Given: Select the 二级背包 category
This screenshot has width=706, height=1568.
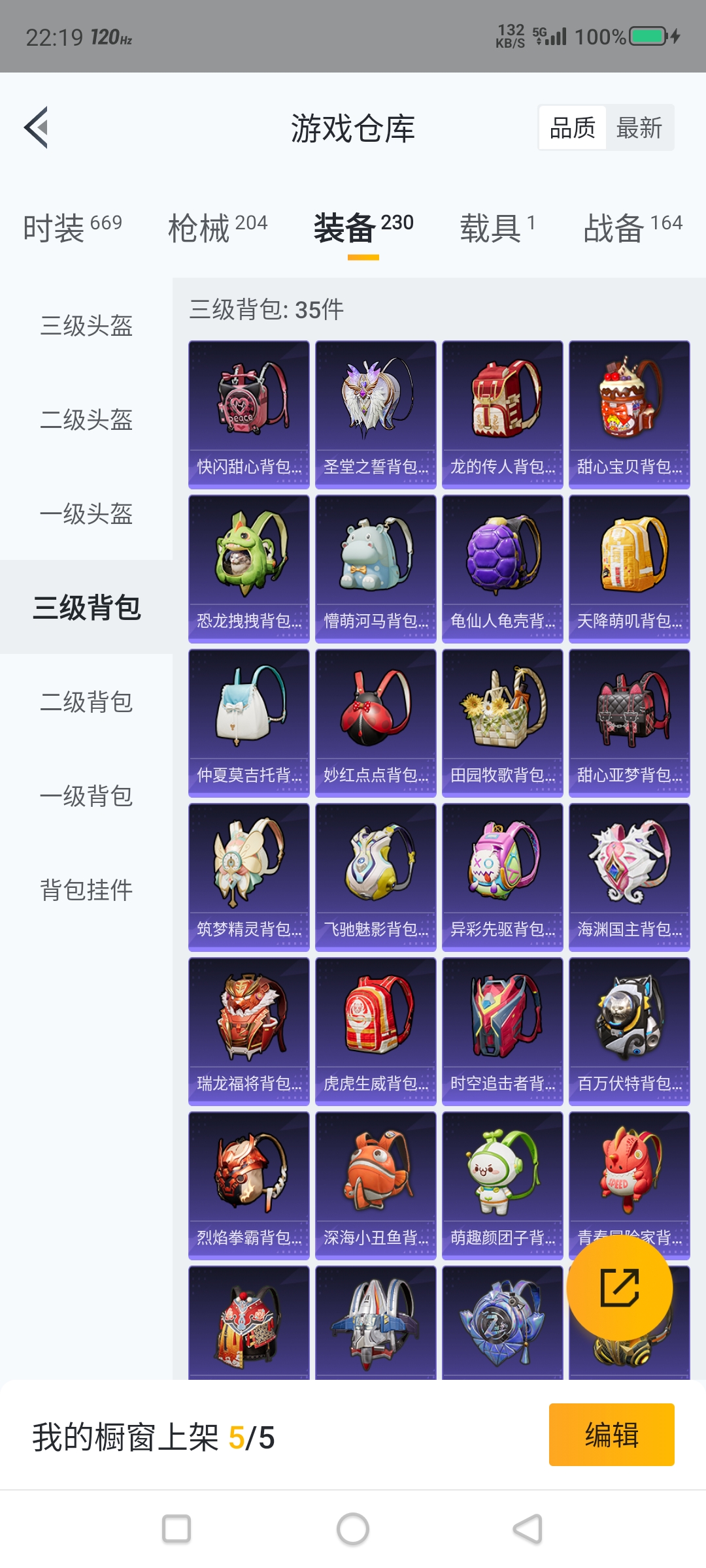Looking at the screenshot, I should (86, 702).
